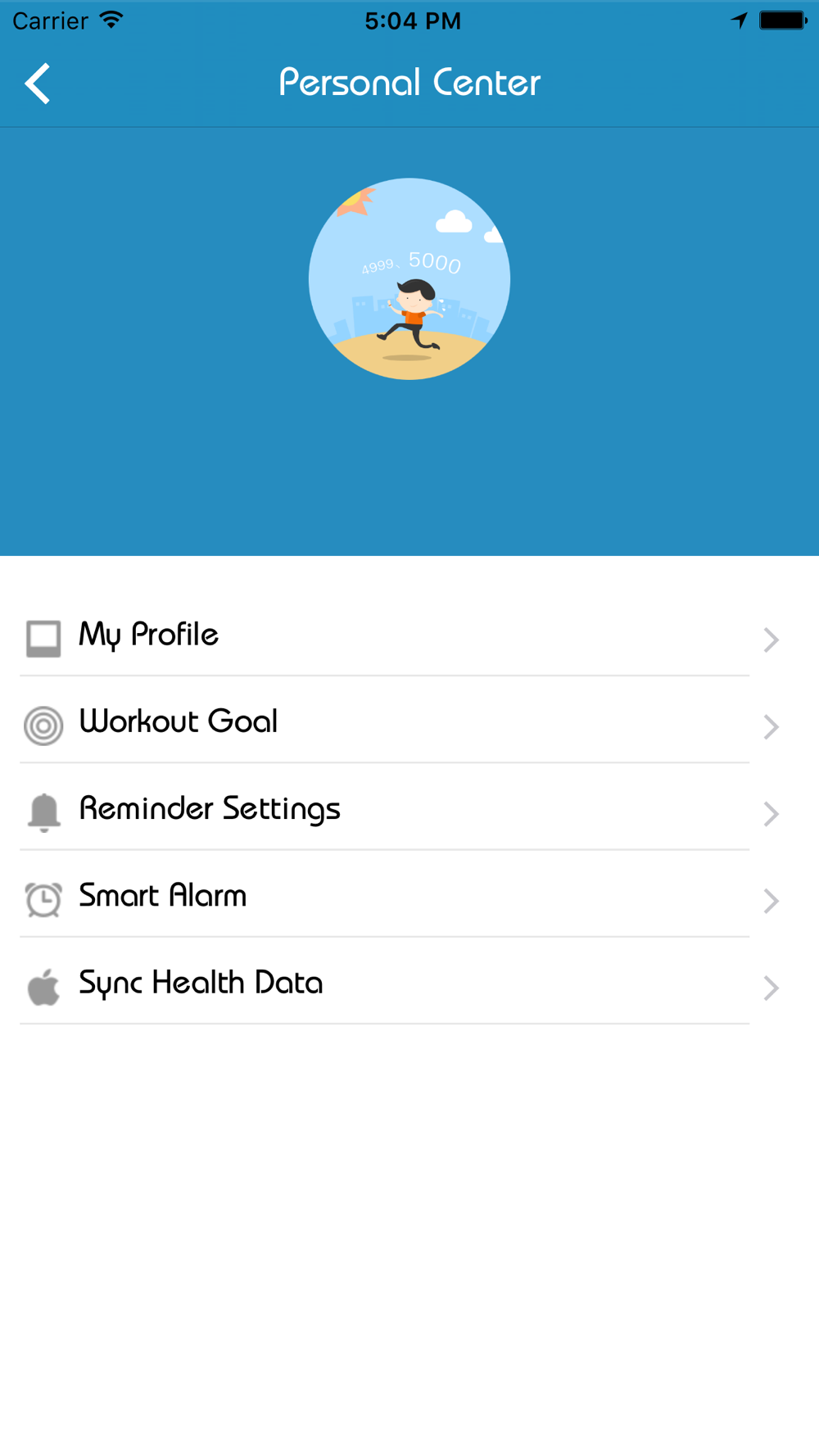Viewport: 819px width, 1456px height.
Task: Select the Smart Alarm option
Action: pyautogui.click(x=385, y=897)
